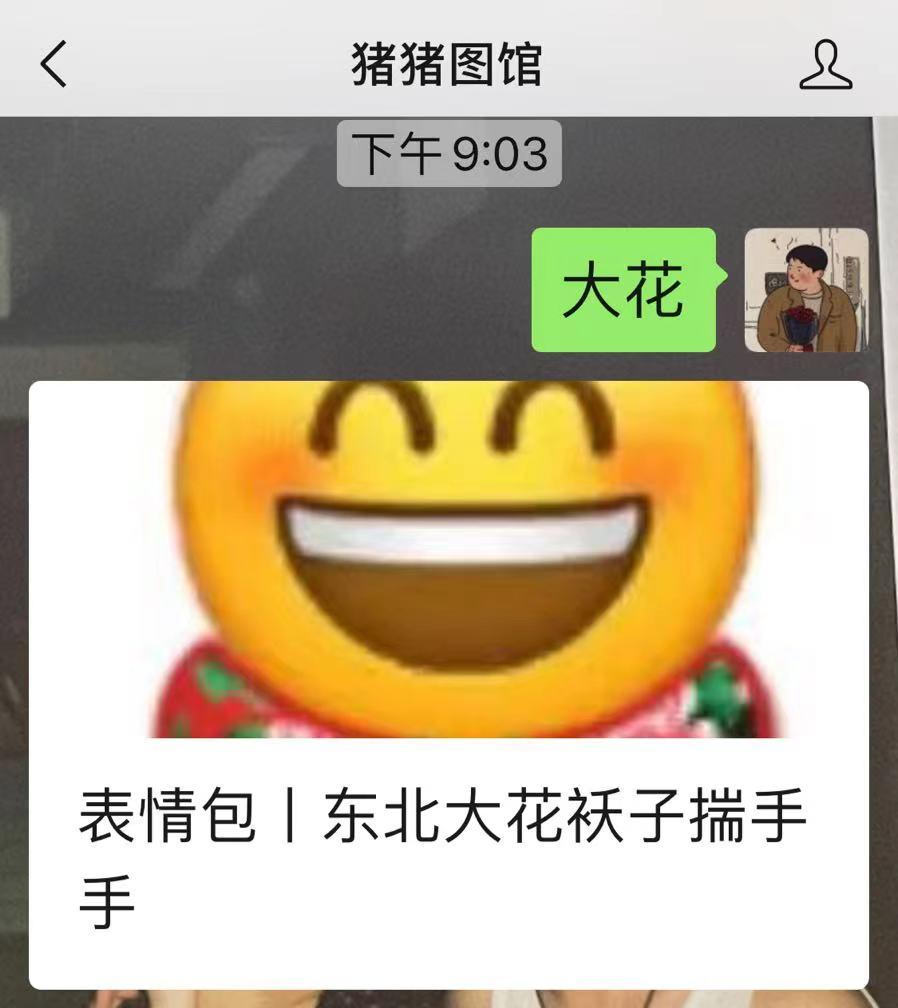Tap the white link preview card
This screenshot has height=1008, width=898.
tap(449, 680)
